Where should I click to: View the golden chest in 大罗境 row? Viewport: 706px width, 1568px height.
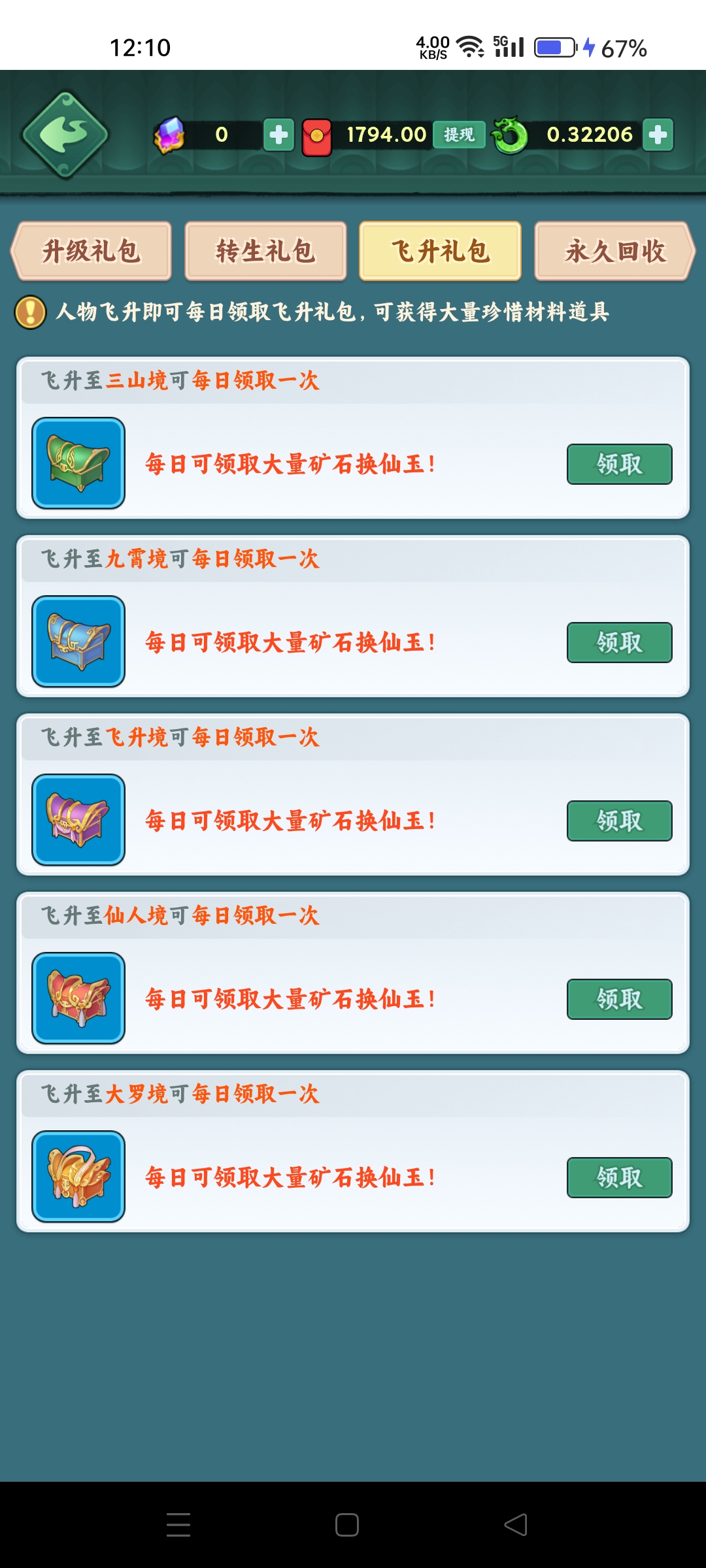coord(78,1177)
